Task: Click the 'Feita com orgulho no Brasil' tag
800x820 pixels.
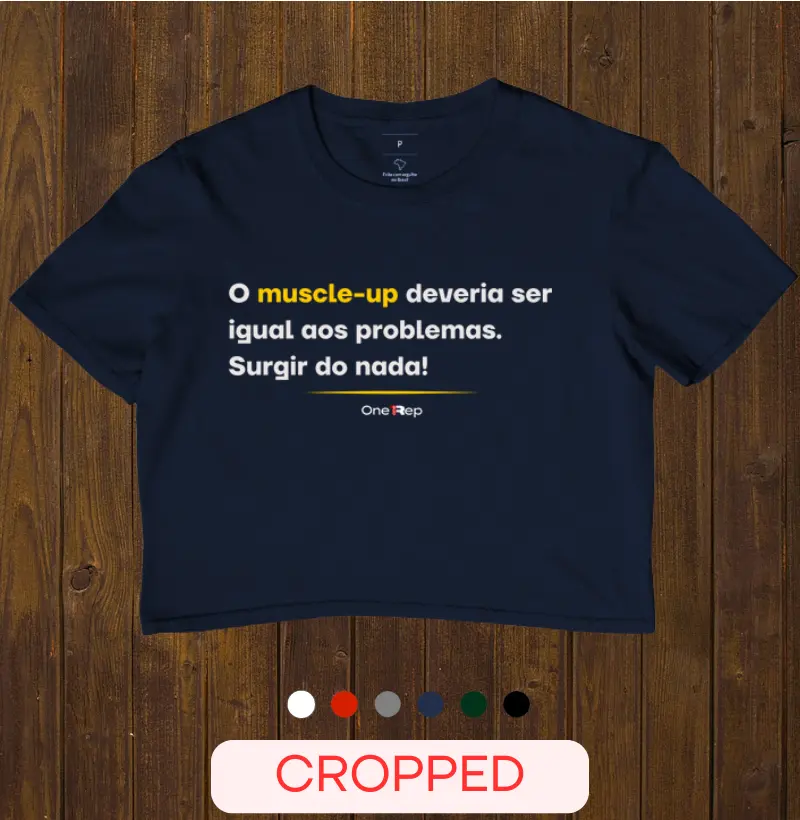Action: click(400, 176)
